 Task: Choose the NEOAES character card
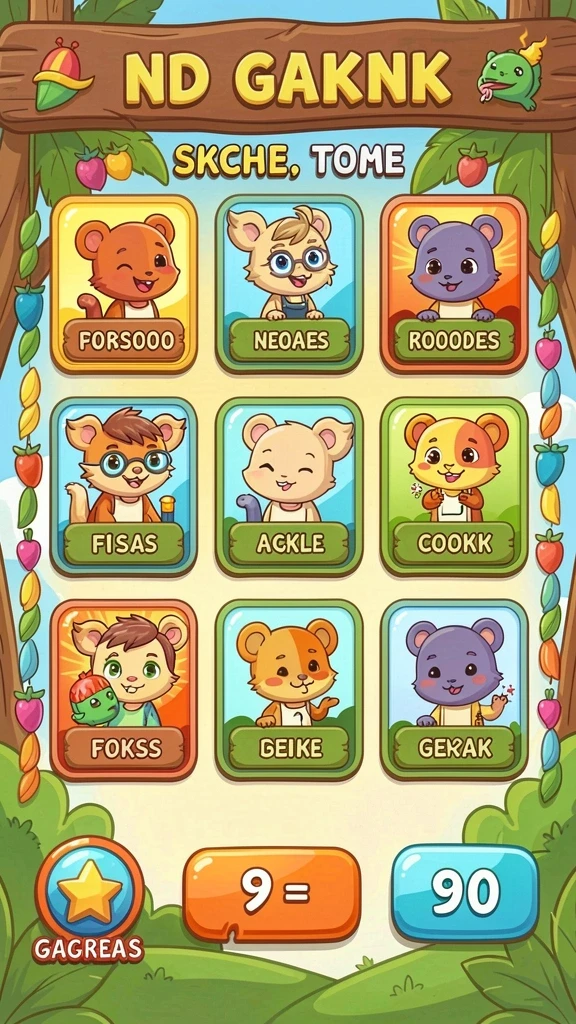pyautogui.click(x=289, y=285)
